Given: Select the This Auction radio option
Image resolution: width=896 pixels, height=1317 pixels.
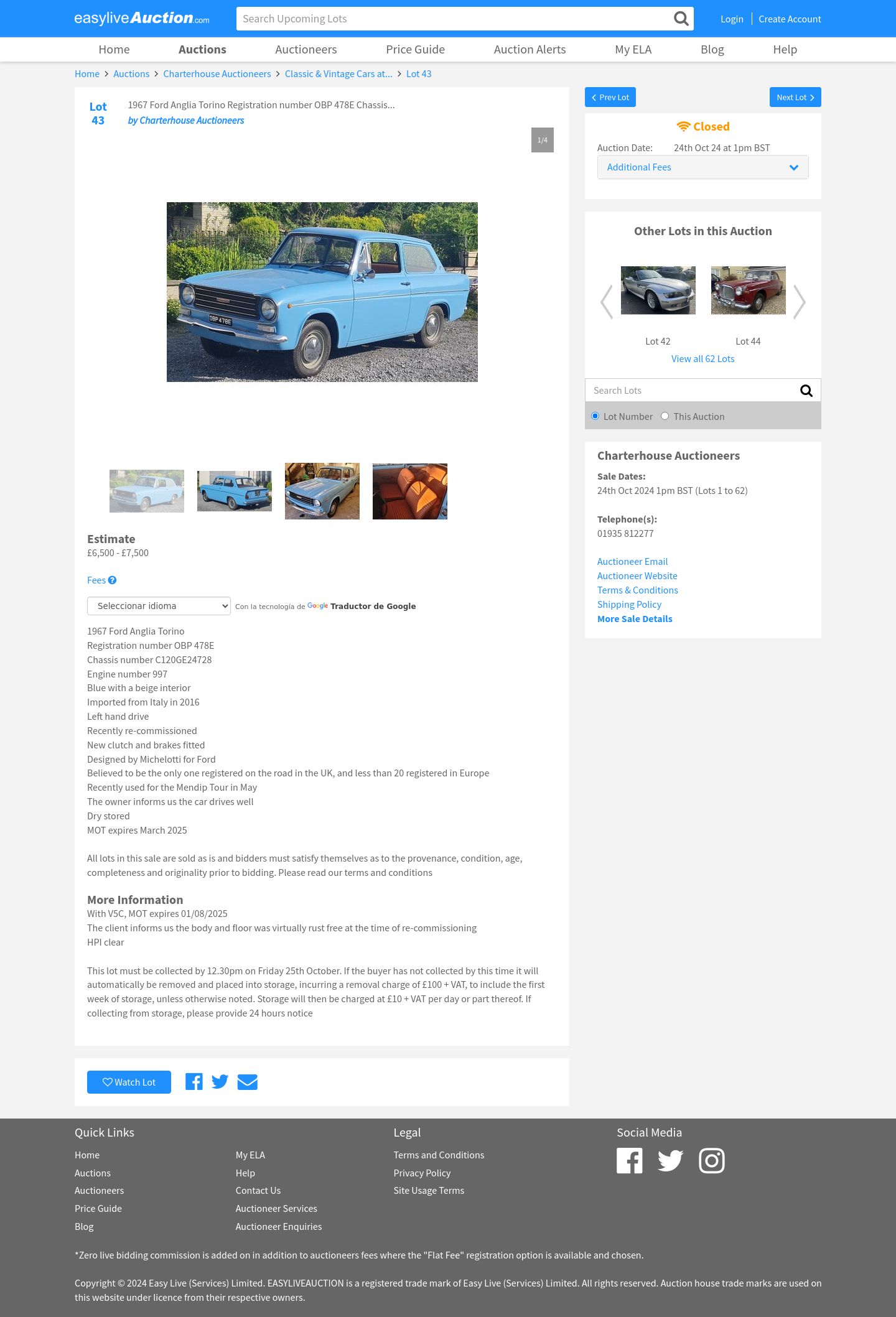Looking at the screenshot, I should [665, 416].
